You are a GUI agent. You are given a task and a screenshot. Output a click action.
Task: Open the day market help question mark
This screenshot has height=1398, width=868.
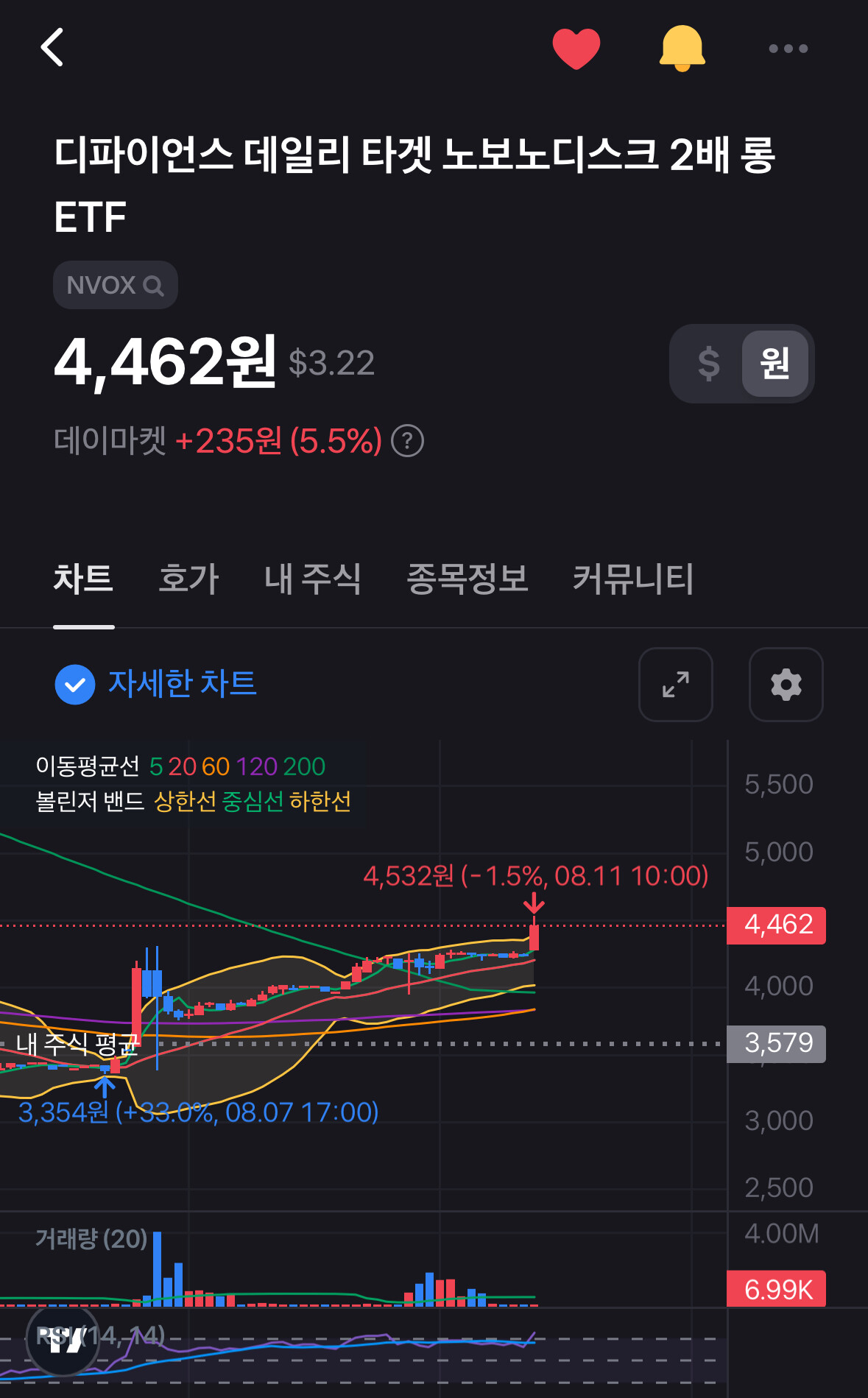(407, 441)
